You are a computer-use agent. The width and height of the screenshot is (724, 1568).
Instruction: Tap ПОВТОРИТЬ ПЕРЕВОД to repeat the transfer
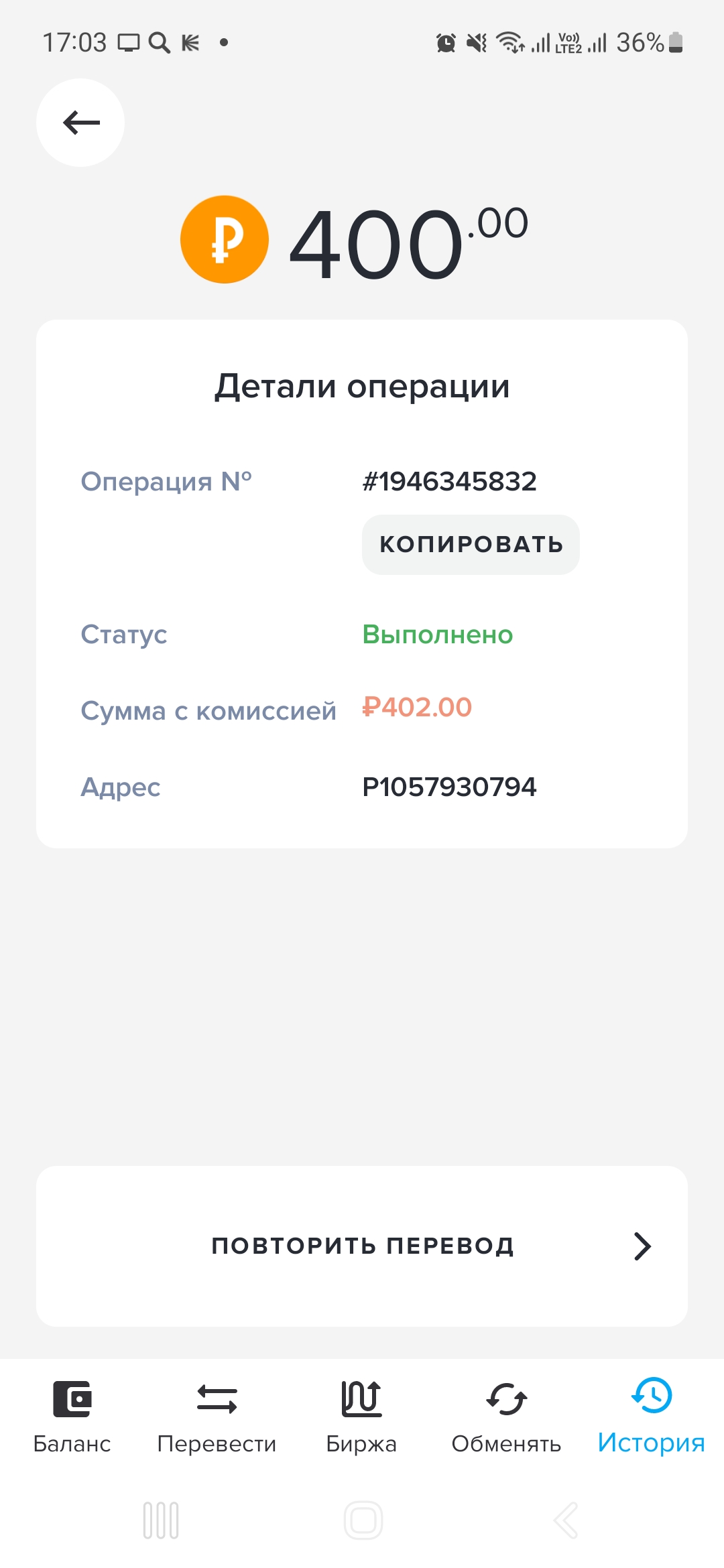coord(362,1246)
